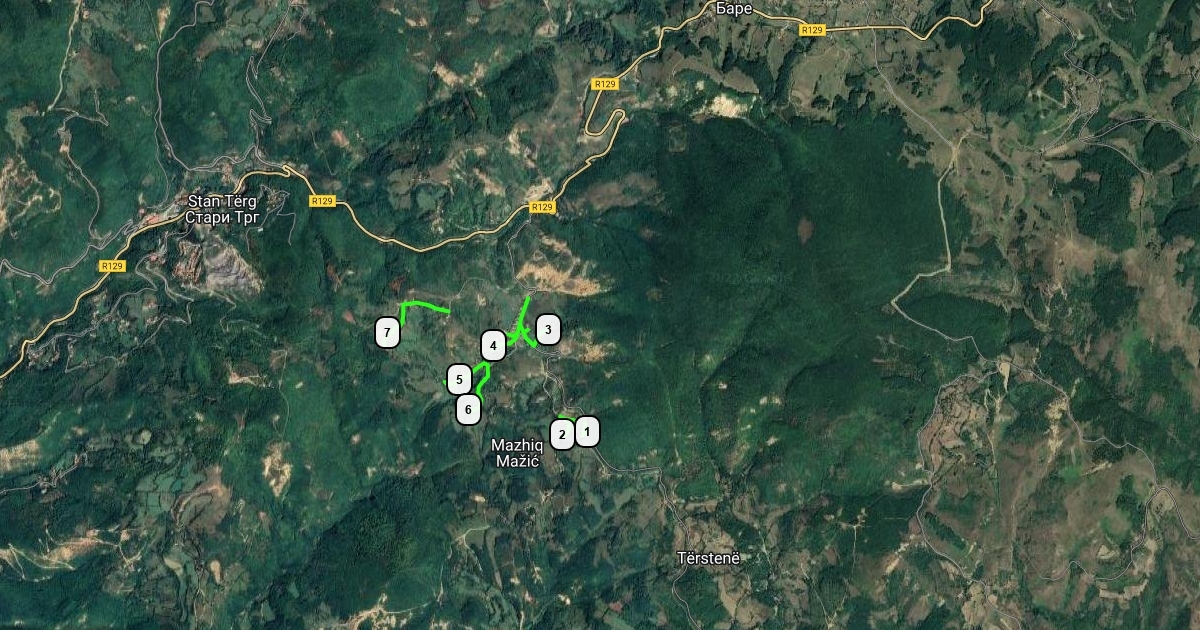Tap map marker number 7
Screen dimensions: 1200x630
pos(387,333)
